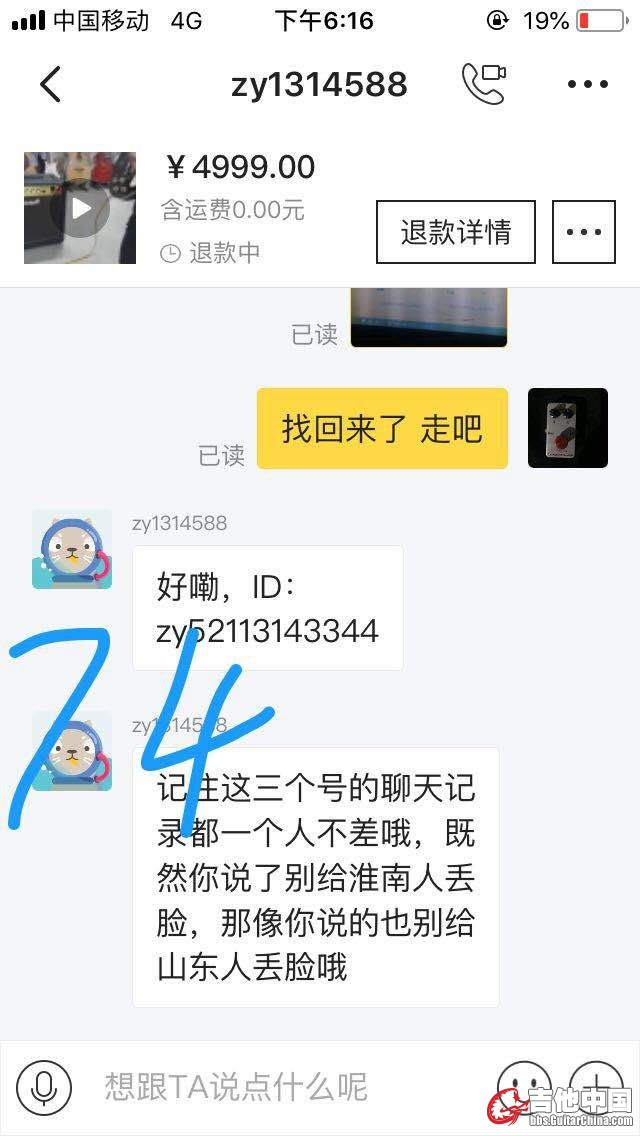
Task: Open zy1314588's avatar beside the ID message
Action: [x=71, y=549]
